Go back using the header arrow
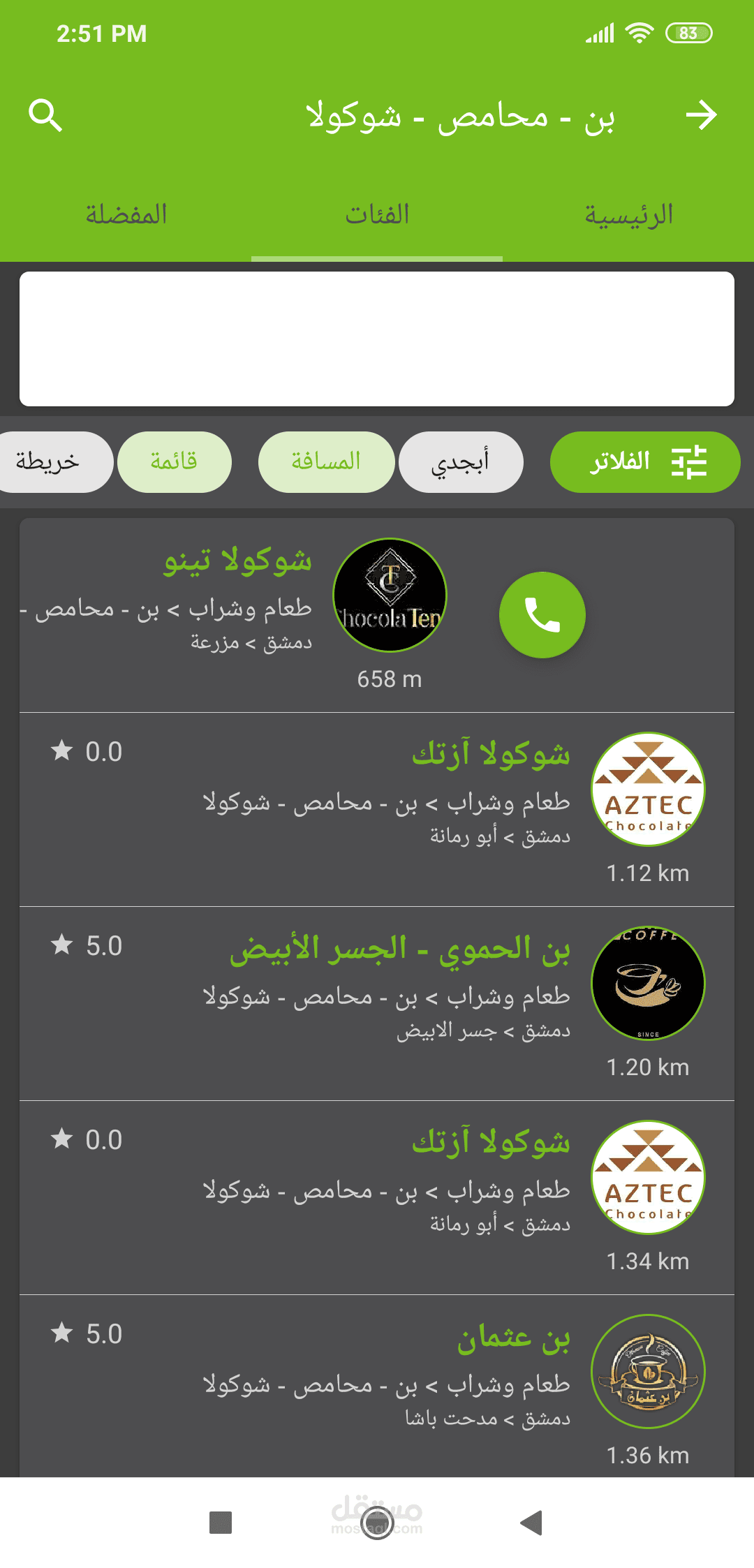This screenshot has height=1568, width=754. click(x=701, y=115)
